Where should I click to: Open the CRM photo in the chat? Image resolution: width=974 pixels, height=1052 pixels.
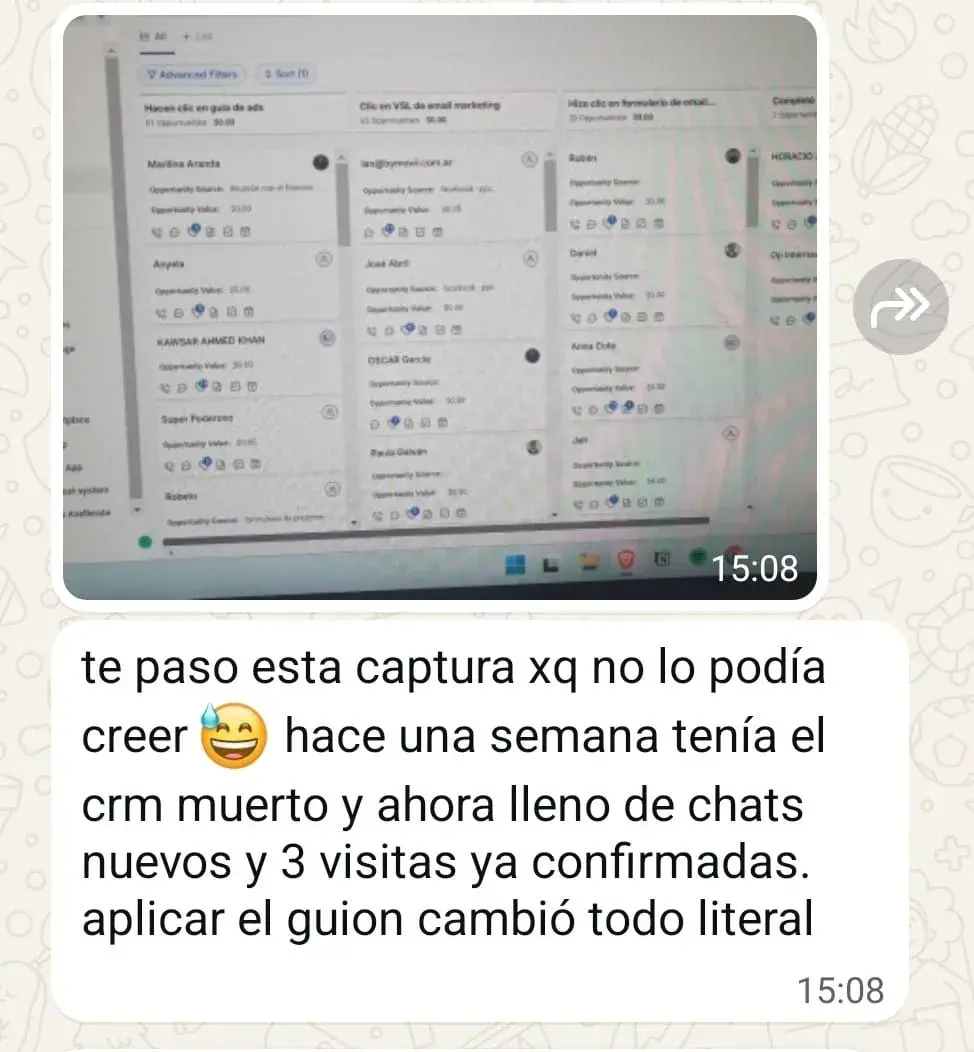(x=440, y=305)
